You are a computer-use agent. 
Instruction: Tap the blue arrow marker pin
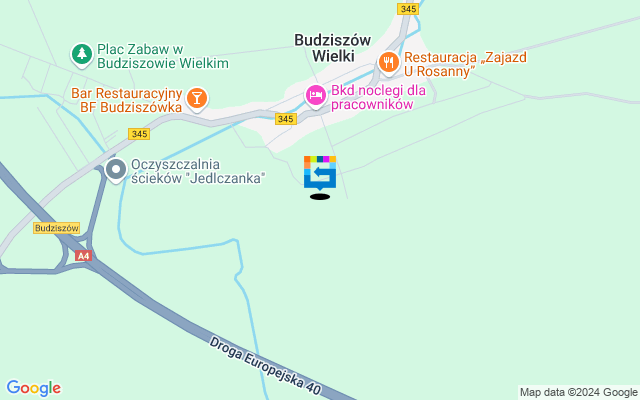coord(320,174)
